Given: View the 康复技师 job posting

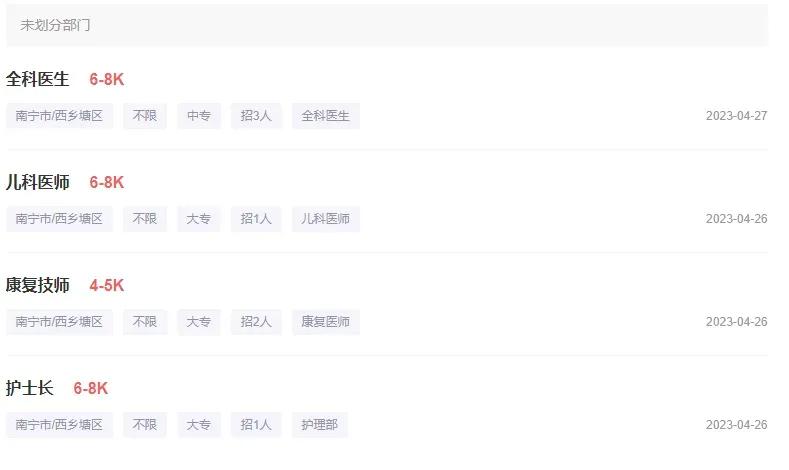Looking at the screenshot, I should 38,285.
